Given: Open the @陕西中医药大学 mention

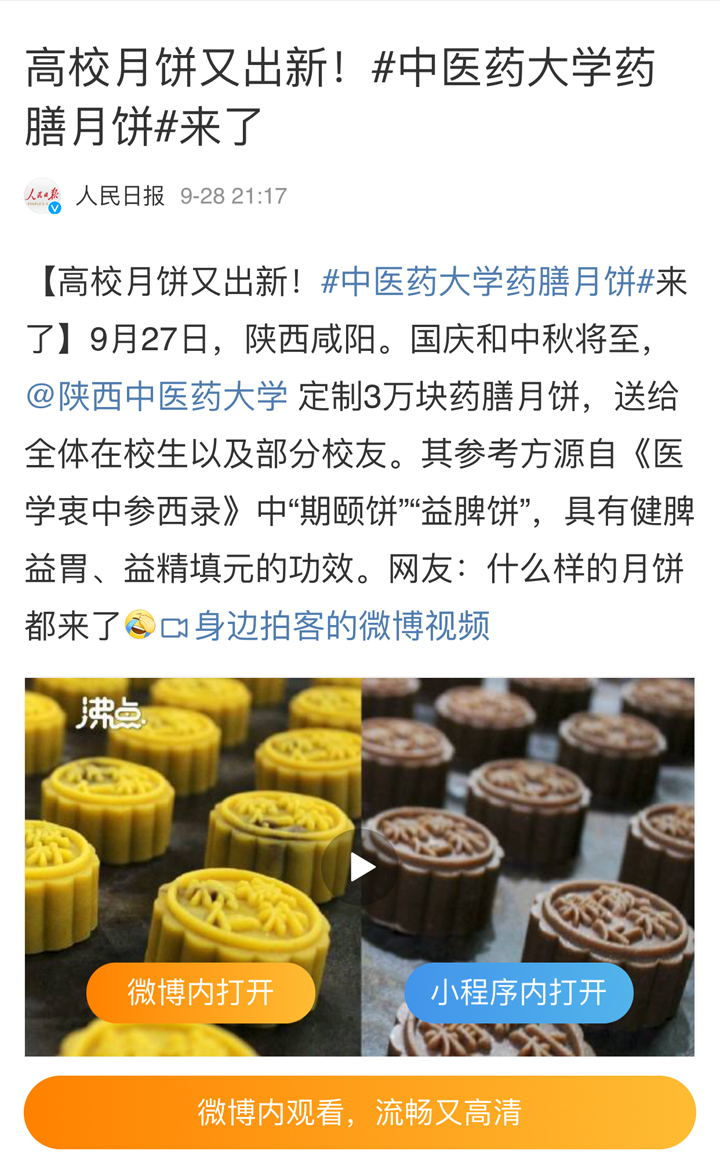Looking at the screenshot, I should [157, 396].
